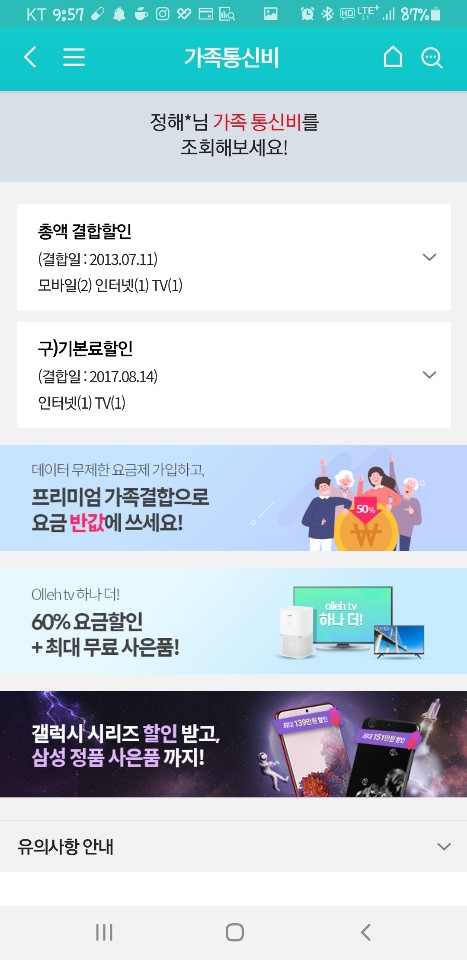The image size is (467, 960).
Task: Open the 갤럭시 시리즈 할인 banner
Action: click(x=233, y=744)
